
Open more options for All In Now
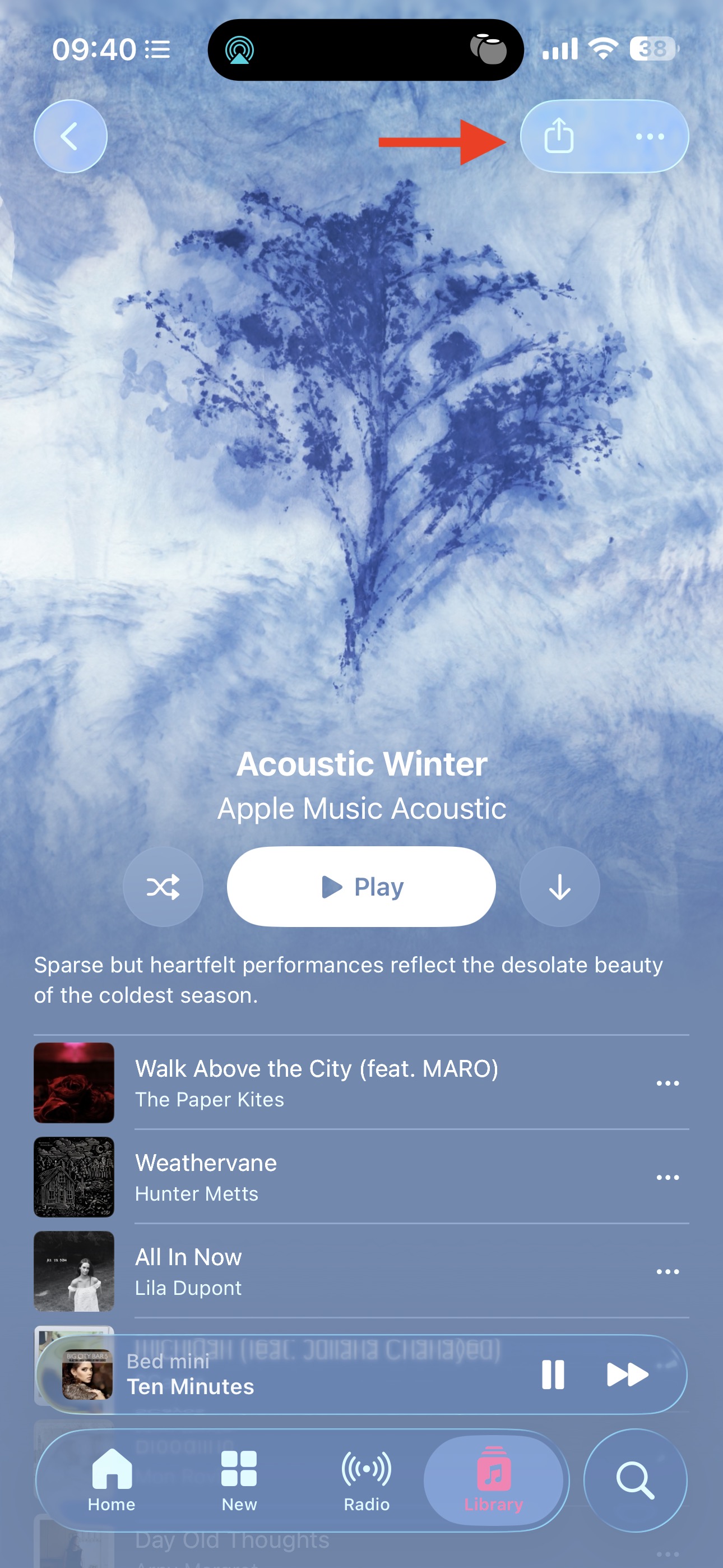(x=667, y=1271)
